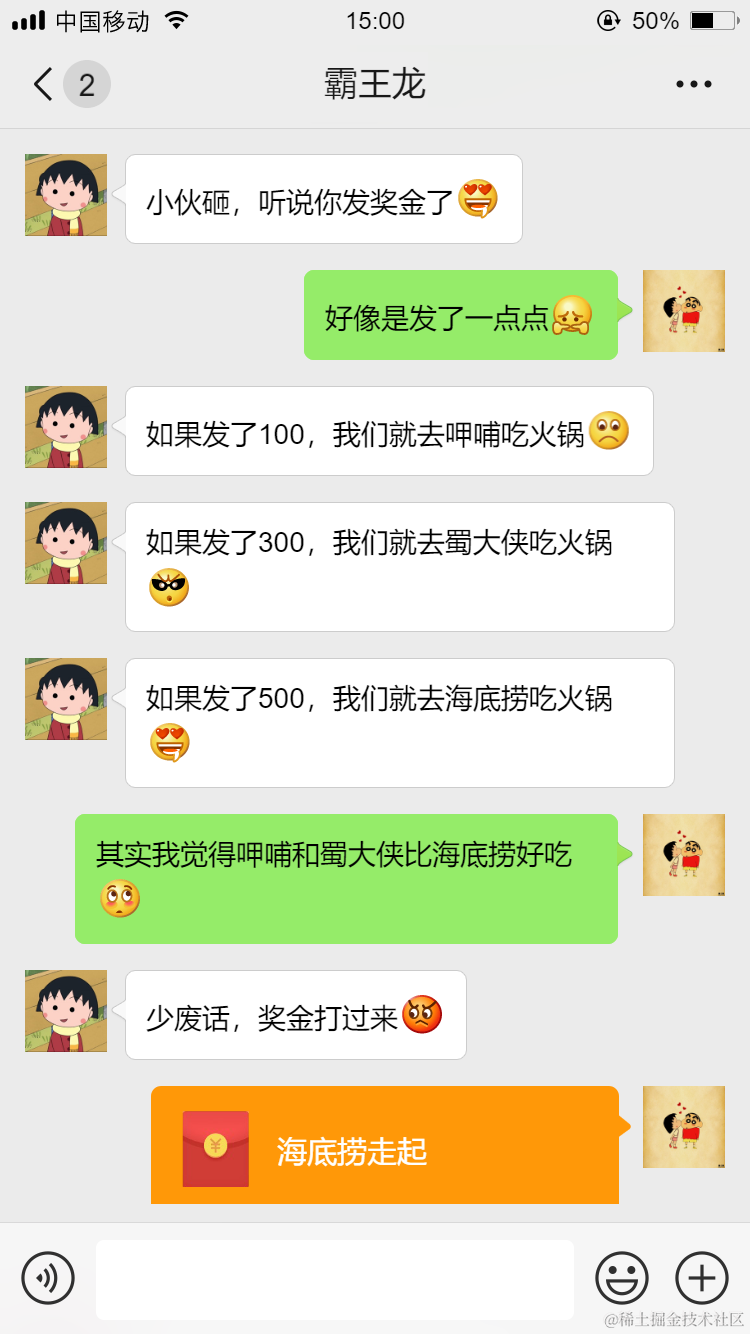The image size is (750, 1334).
Task: View own avatar beside 好像是发了一点点 message
Action: pos(684,311)
